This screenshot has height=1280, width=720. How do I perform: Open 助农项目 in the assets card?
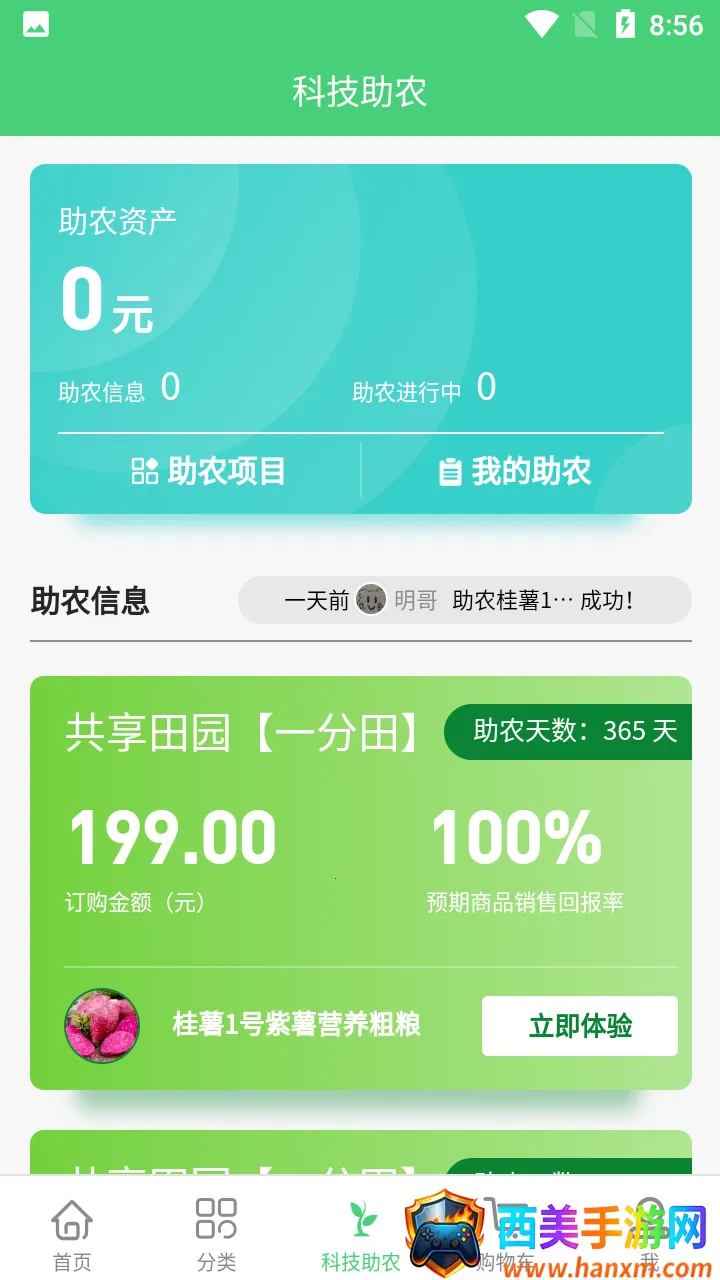[x=209, y=471]
